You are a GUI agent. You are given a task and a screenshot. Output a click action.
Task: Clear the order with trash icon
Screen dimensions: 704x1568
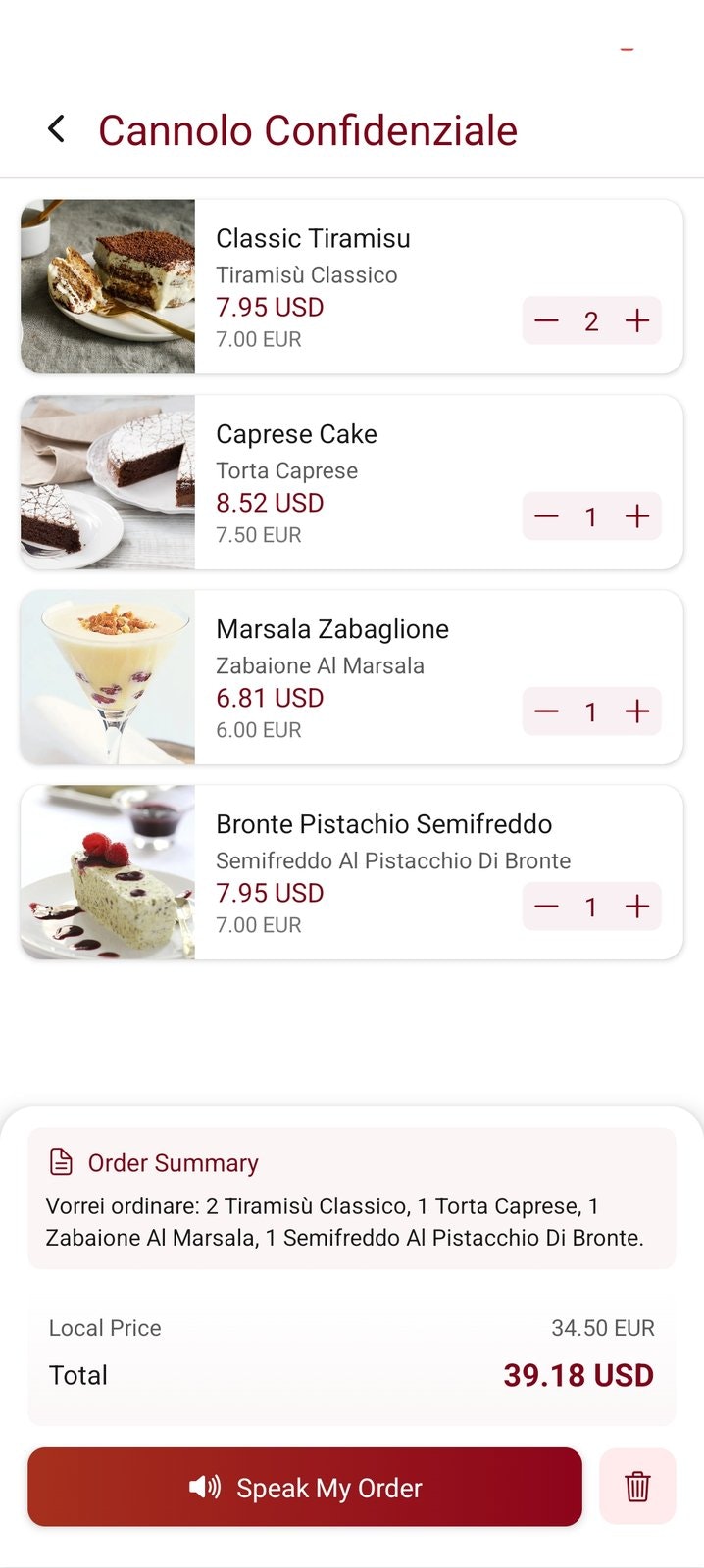pyautogui.click(x=637, y=1487)
